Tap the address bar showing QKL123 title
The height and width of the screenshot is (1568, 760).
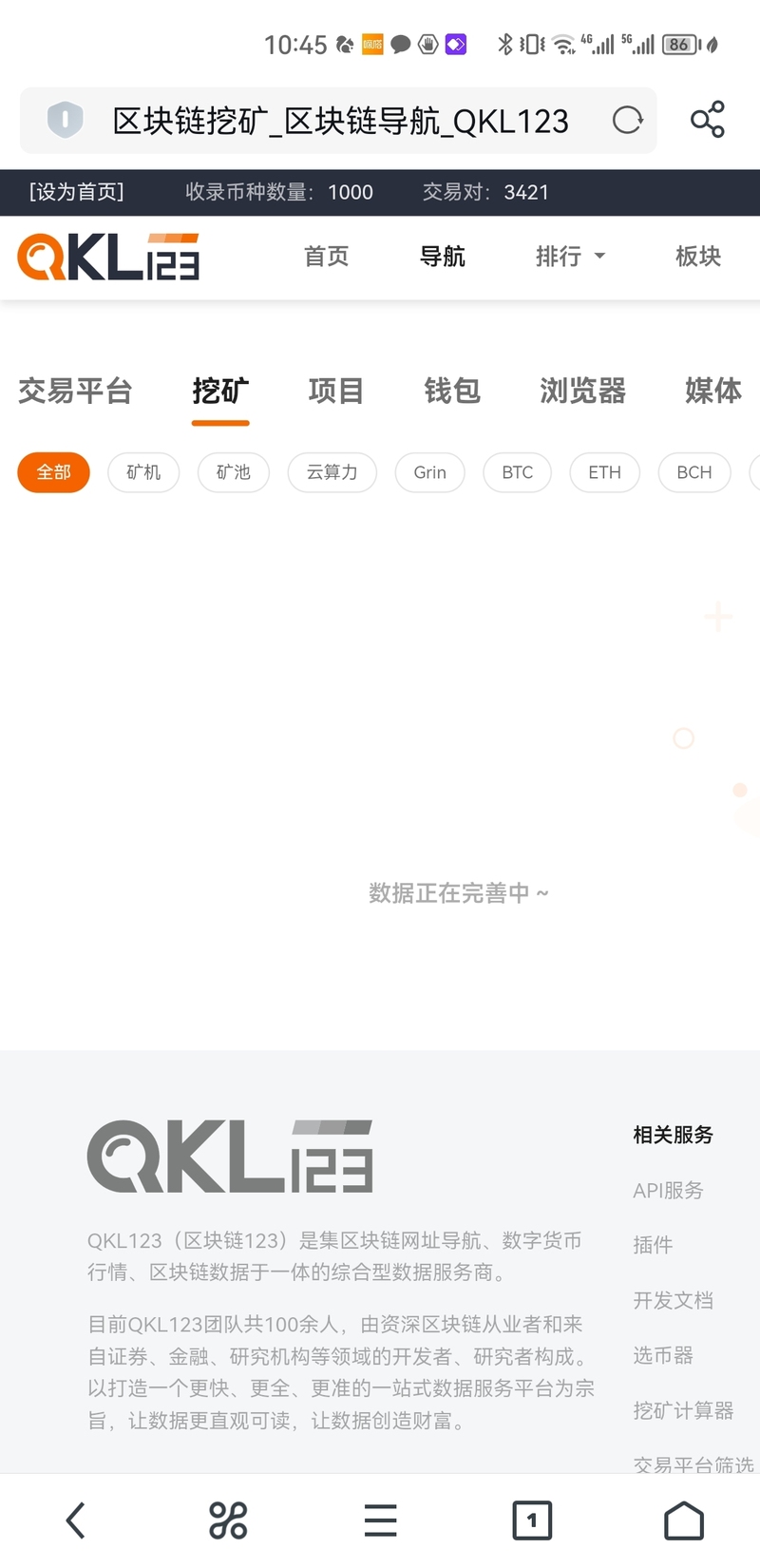pyautogui.click(x=340, y=121)
